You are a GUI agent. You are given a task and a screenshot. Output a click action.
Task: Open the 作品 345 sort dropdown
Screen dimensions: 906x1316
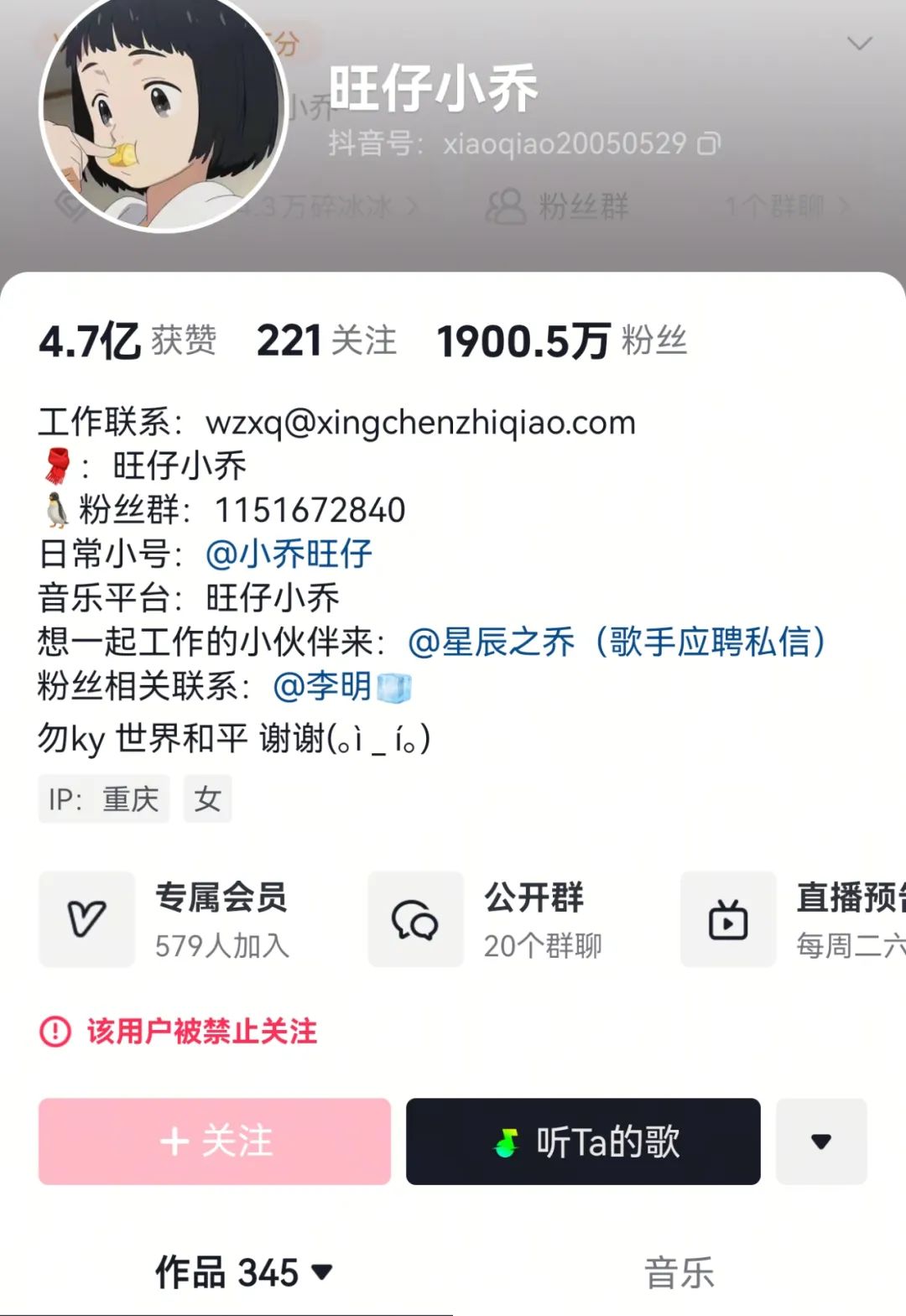pyautogui.click(x=243, y=1272)
